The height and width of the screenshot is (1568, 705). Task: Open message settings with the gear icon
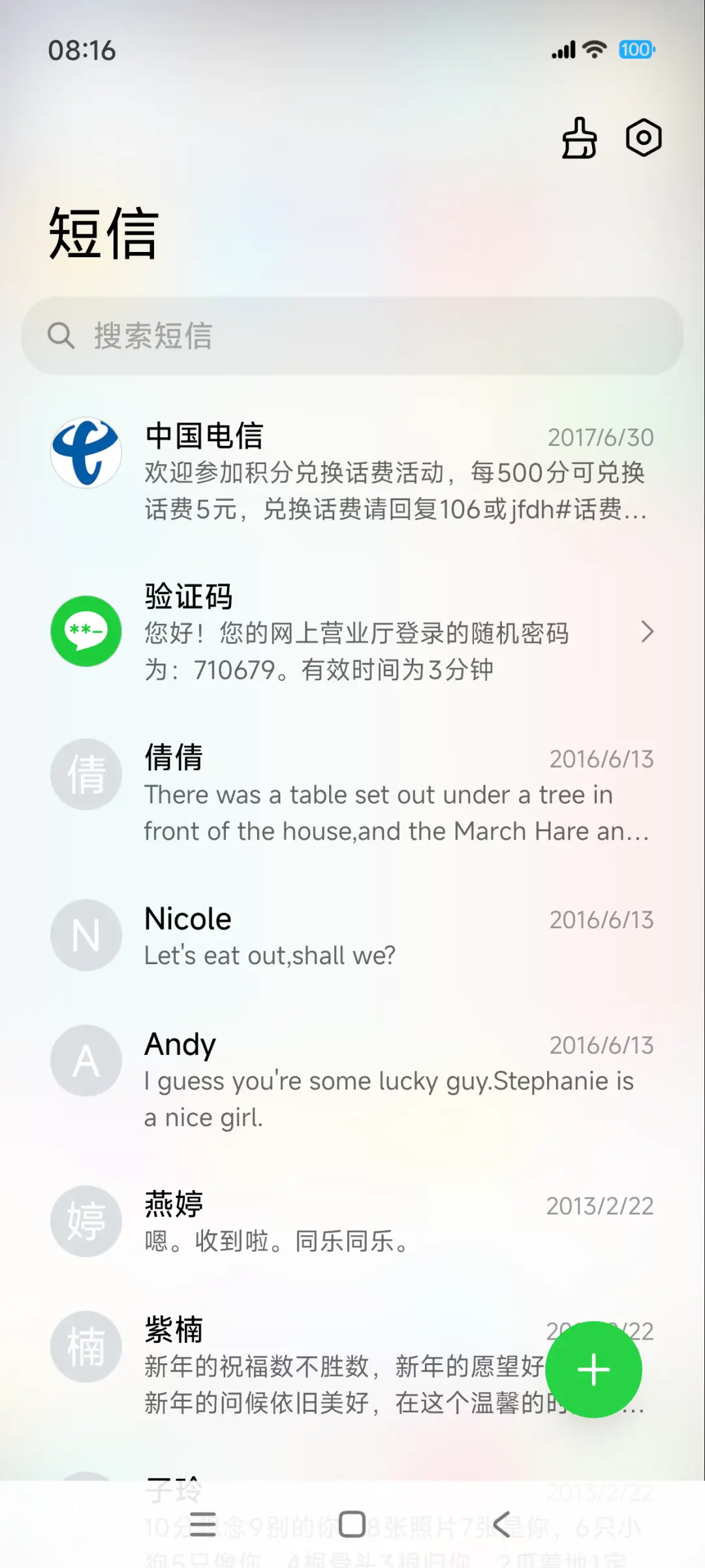[x=643, y=137]
